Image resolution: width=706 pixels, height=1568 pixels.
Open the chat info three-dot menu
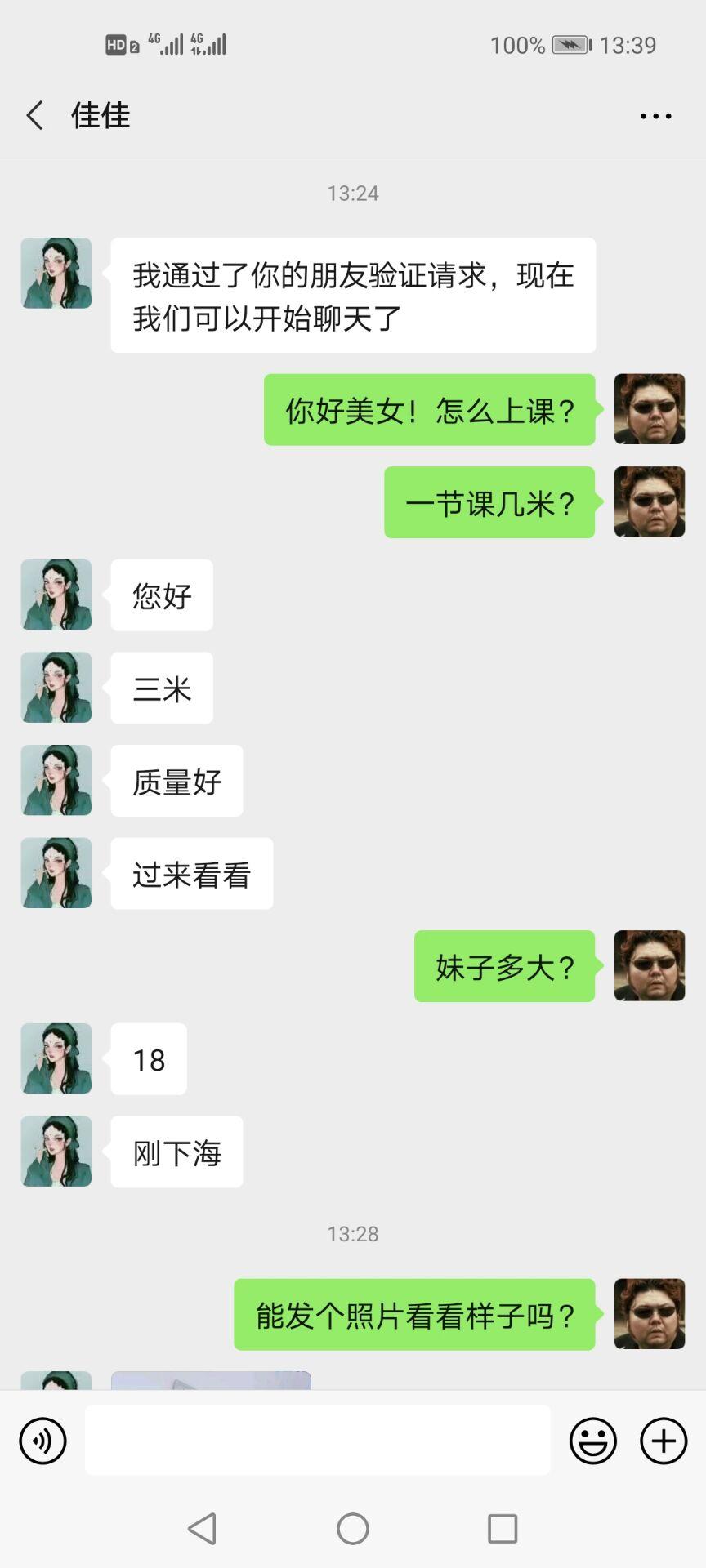click(655, 116)
